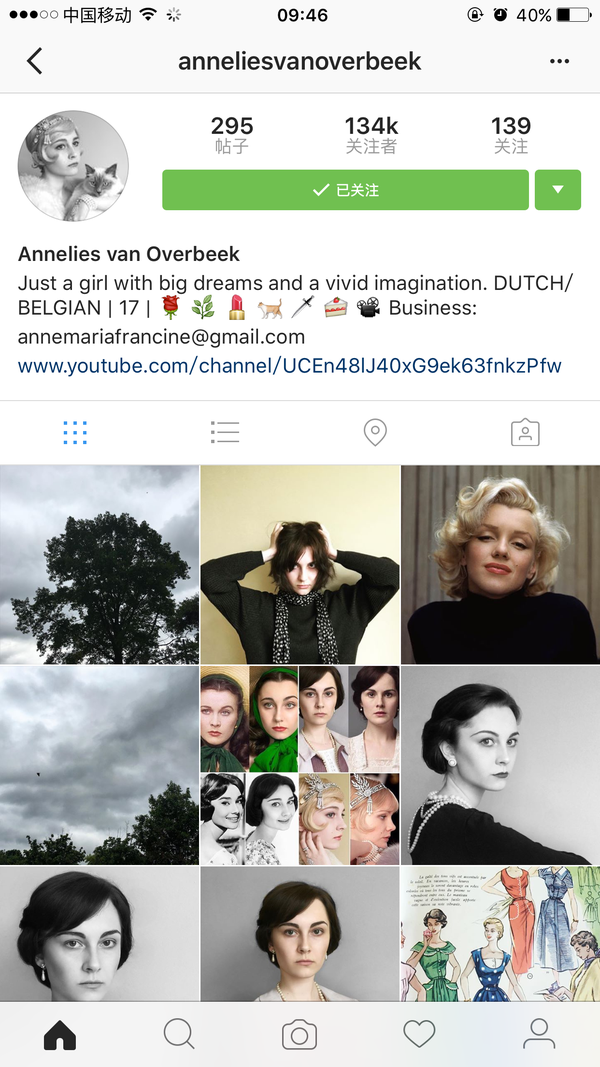Open the vintage dress illustrations post
600x1067 pixels.
(x=500, y=934)
